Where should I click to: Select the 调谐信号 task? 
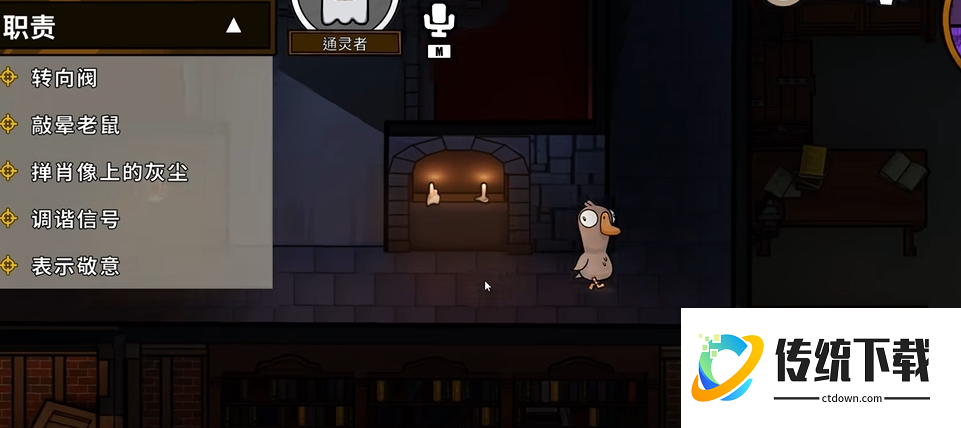[x=76, y=219]
